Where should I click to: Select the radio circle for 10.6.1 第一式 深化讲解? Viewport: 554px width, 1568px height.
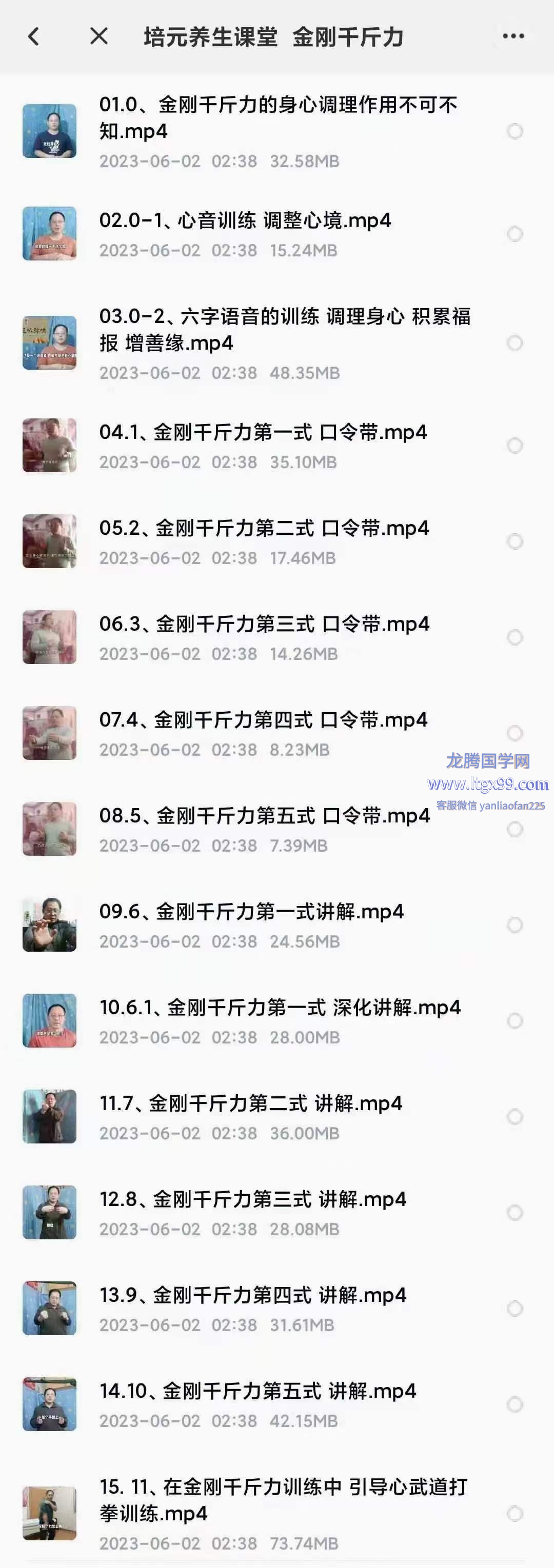515,1021
